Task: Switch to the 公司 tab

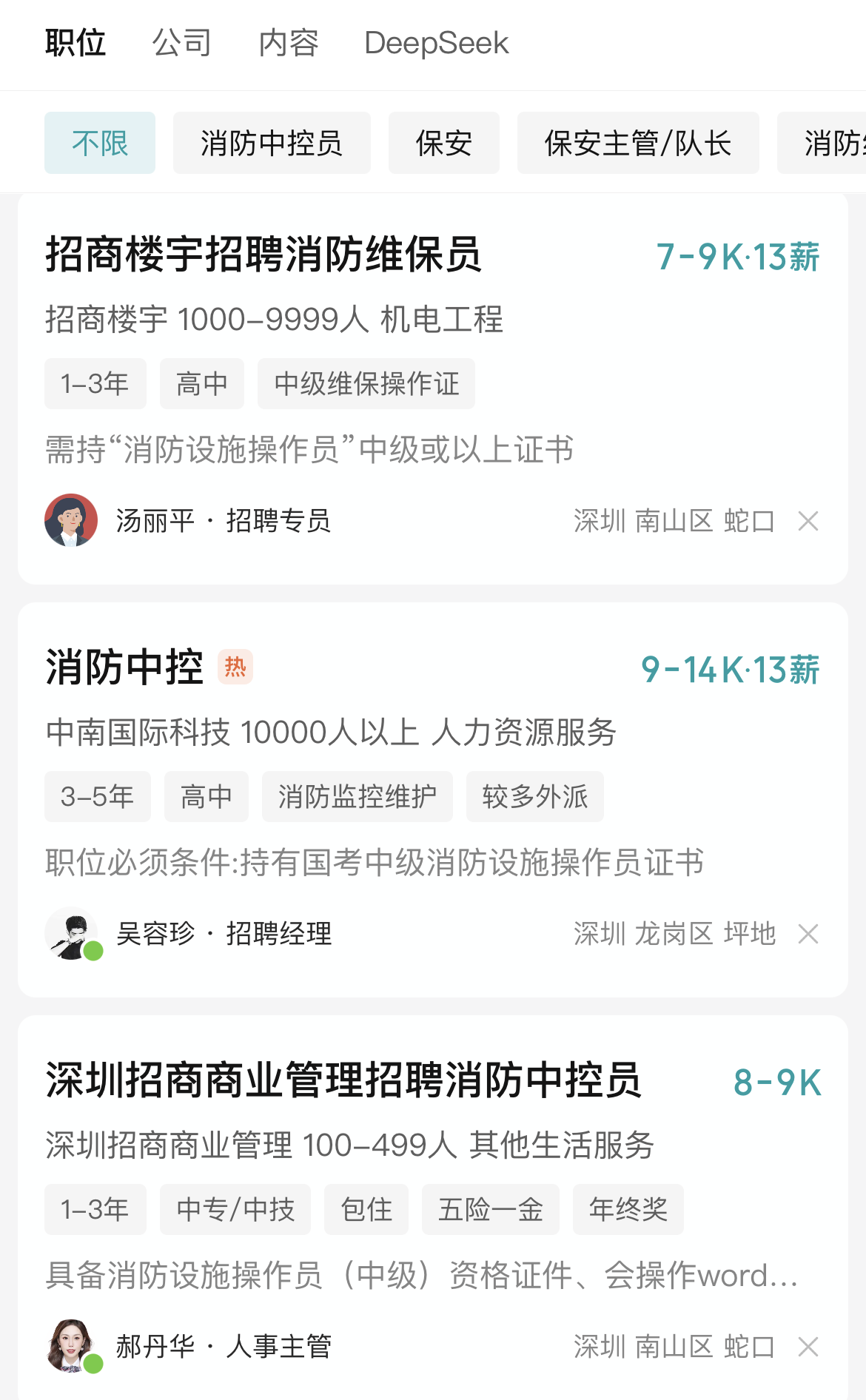Action: pos(182,43)
